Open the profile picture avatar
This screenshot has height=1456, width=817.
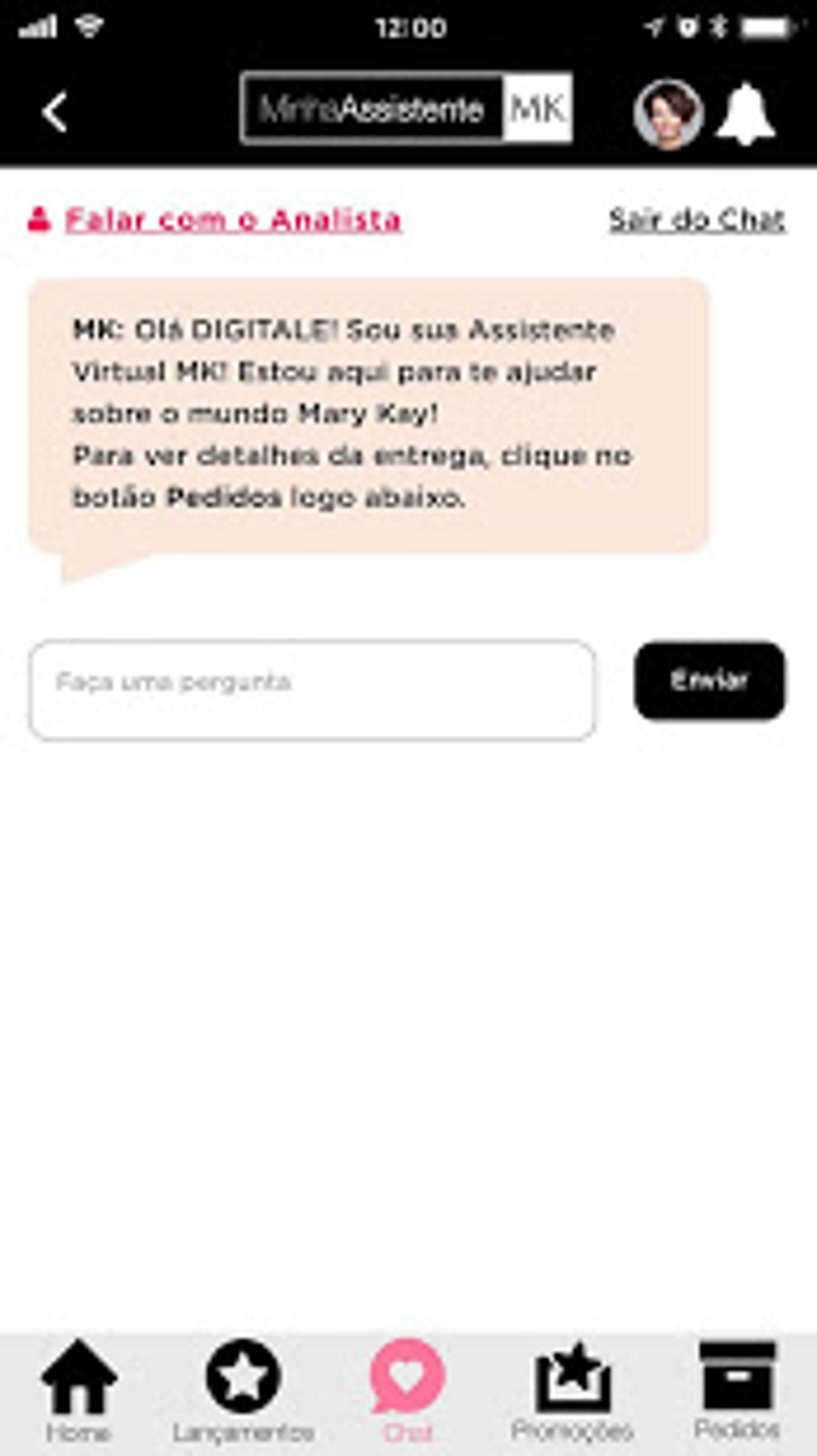pyautogui.click(x=668, y=114)
